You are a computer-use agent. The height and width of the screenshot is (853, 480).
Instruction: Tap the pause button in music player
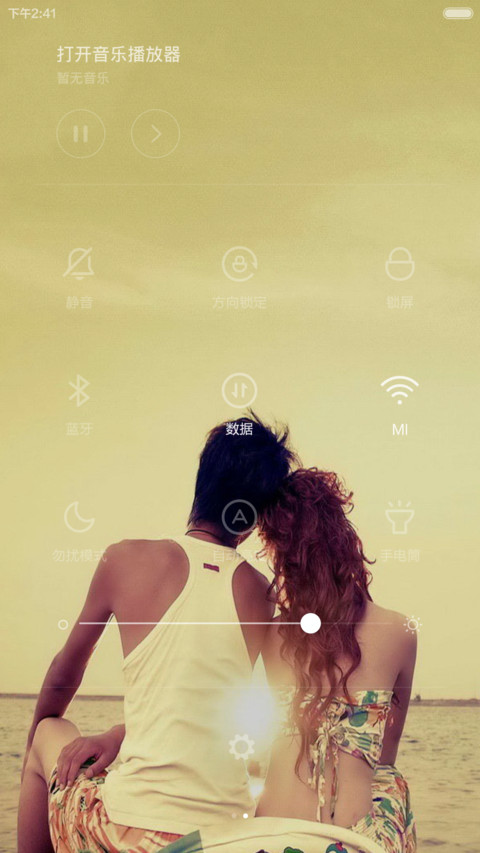click(x=81, y=134)
